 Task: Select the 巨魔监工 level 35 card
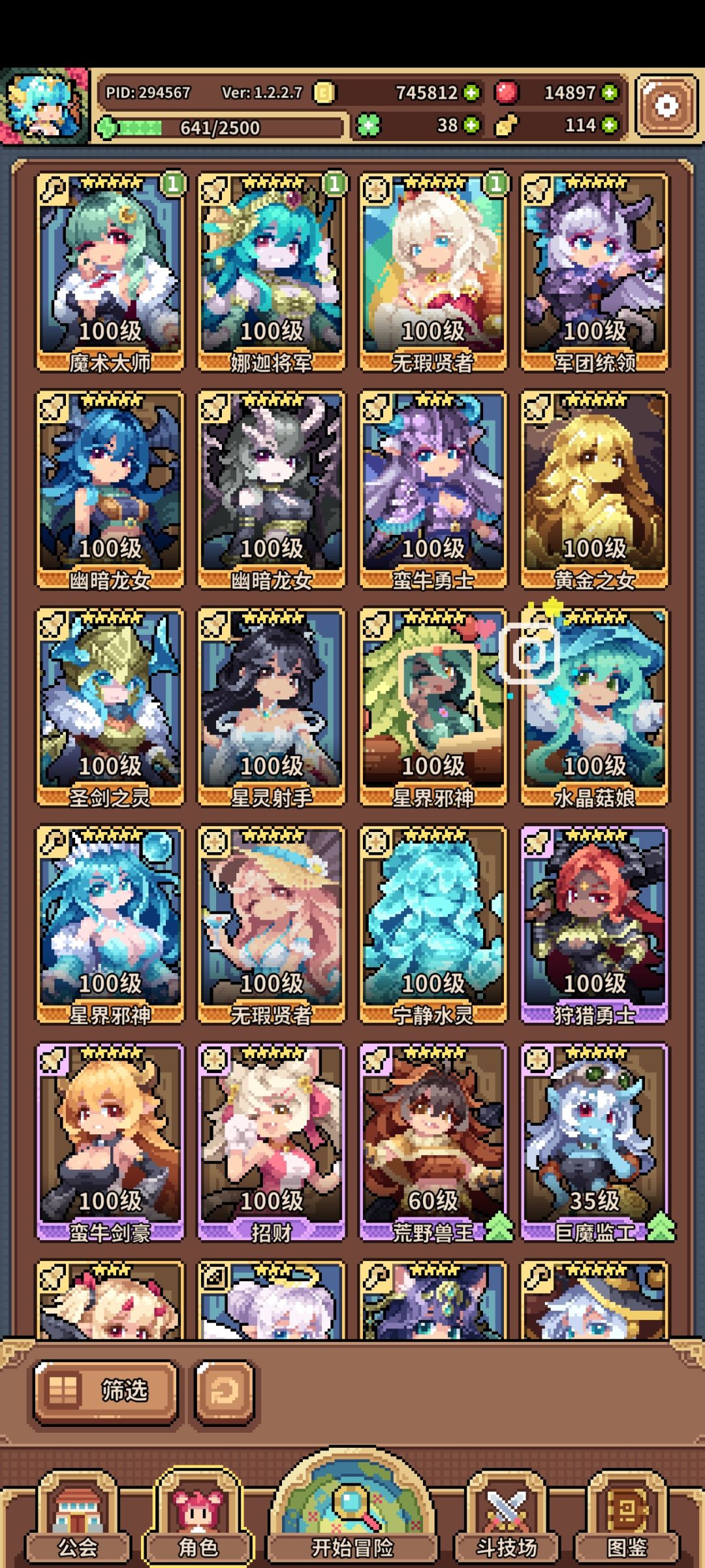click(x=594, y=1142)
